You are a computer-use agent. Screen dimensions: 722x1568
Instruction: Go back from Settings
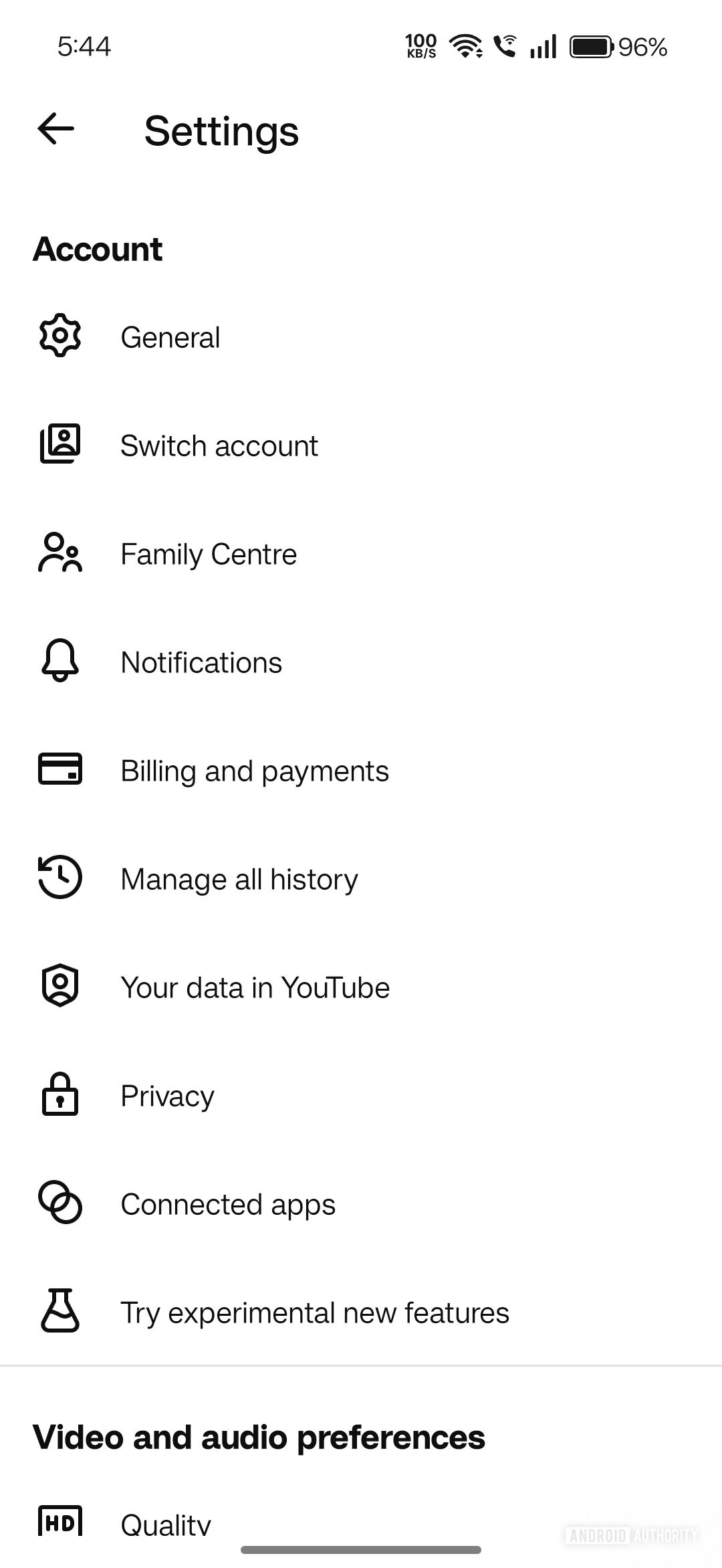(56, 129)
